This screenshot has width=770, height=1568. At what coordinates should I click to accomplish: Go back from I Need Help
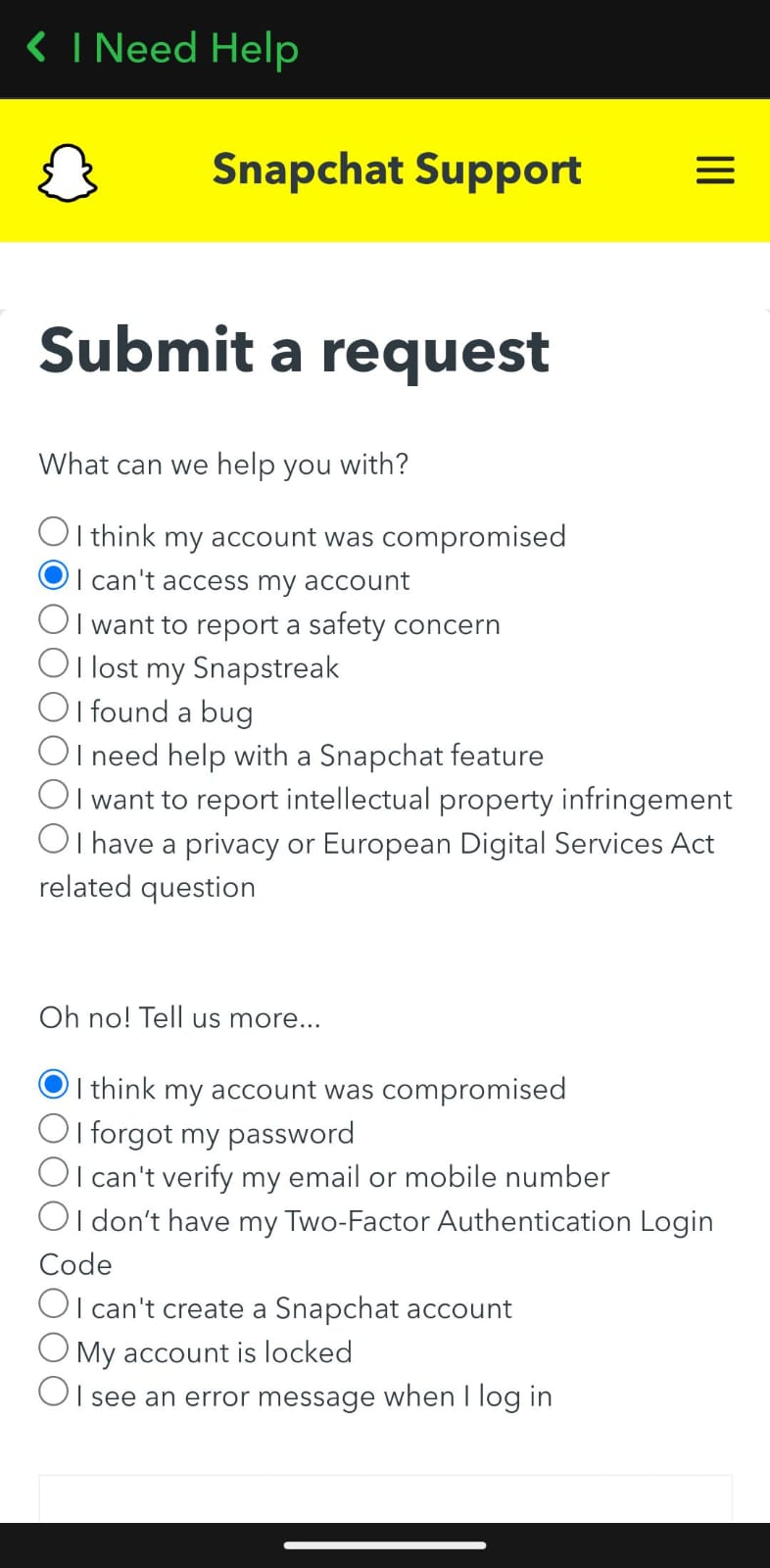point(37,47)
